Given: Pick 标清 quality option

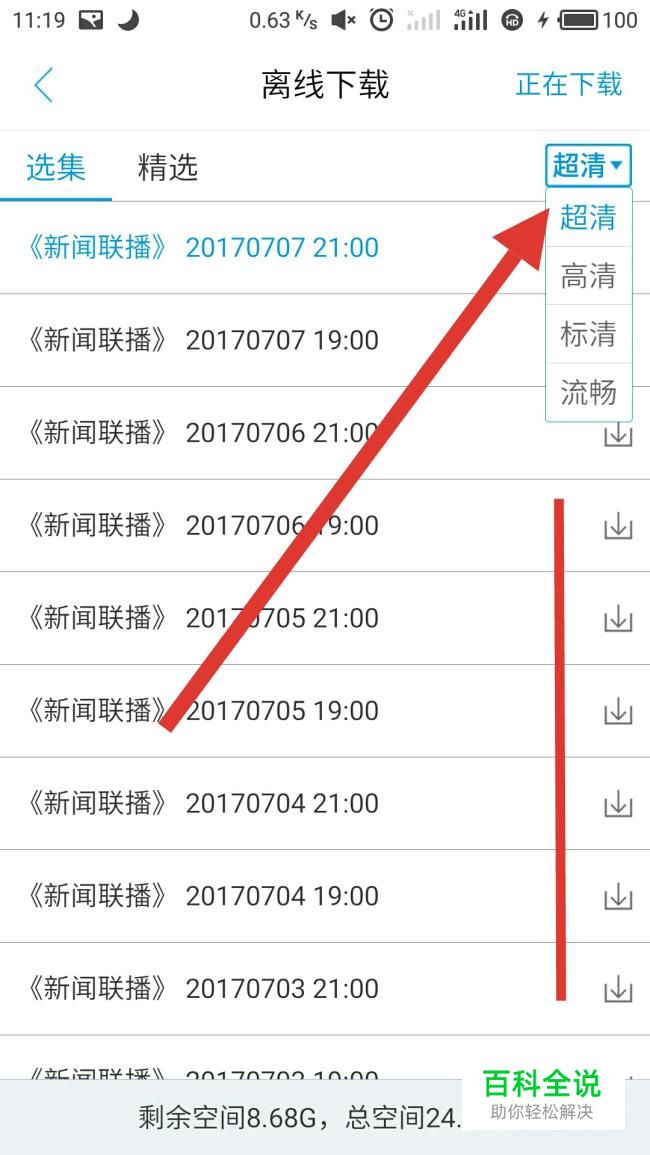Looking at the screenshot, I should [588, 334].
